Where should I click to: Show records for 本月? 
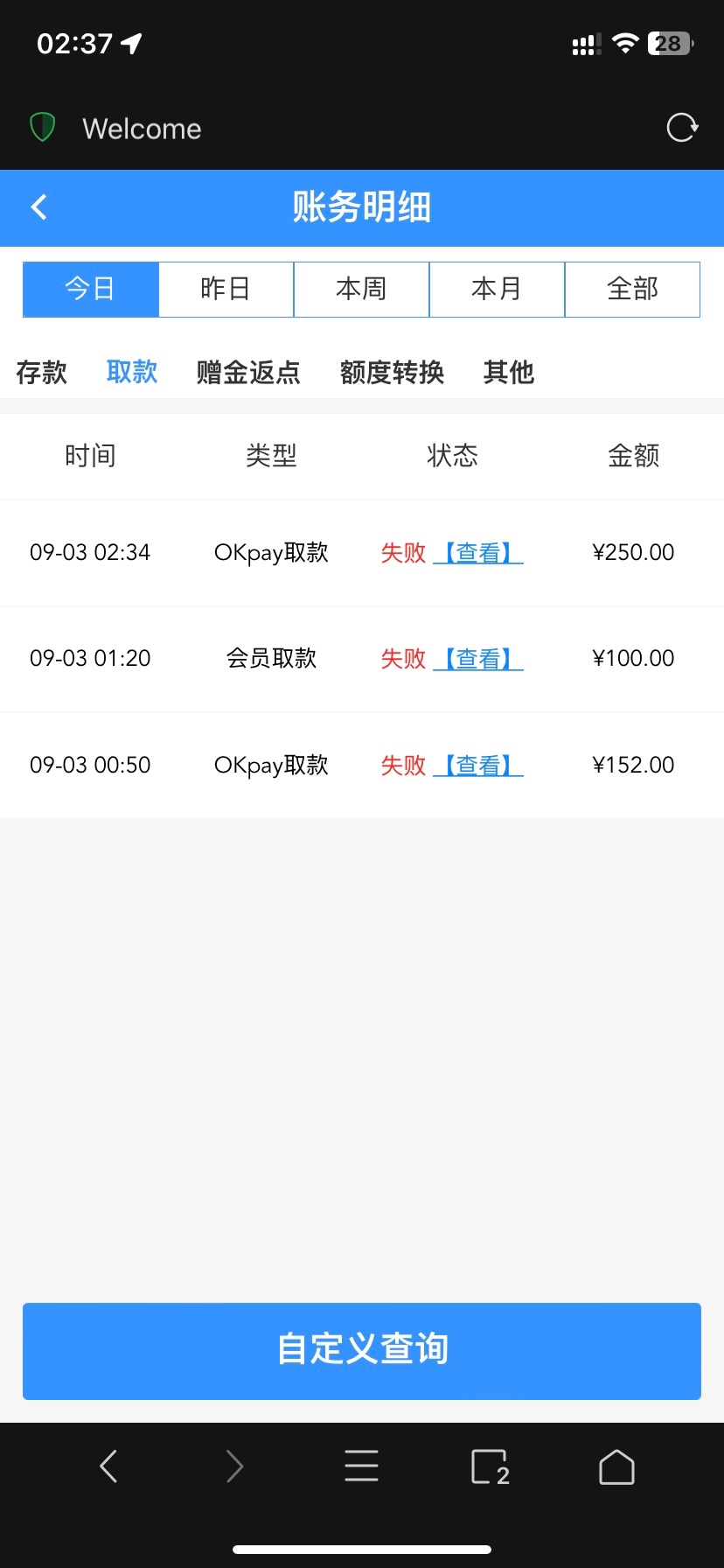[497, 289]
